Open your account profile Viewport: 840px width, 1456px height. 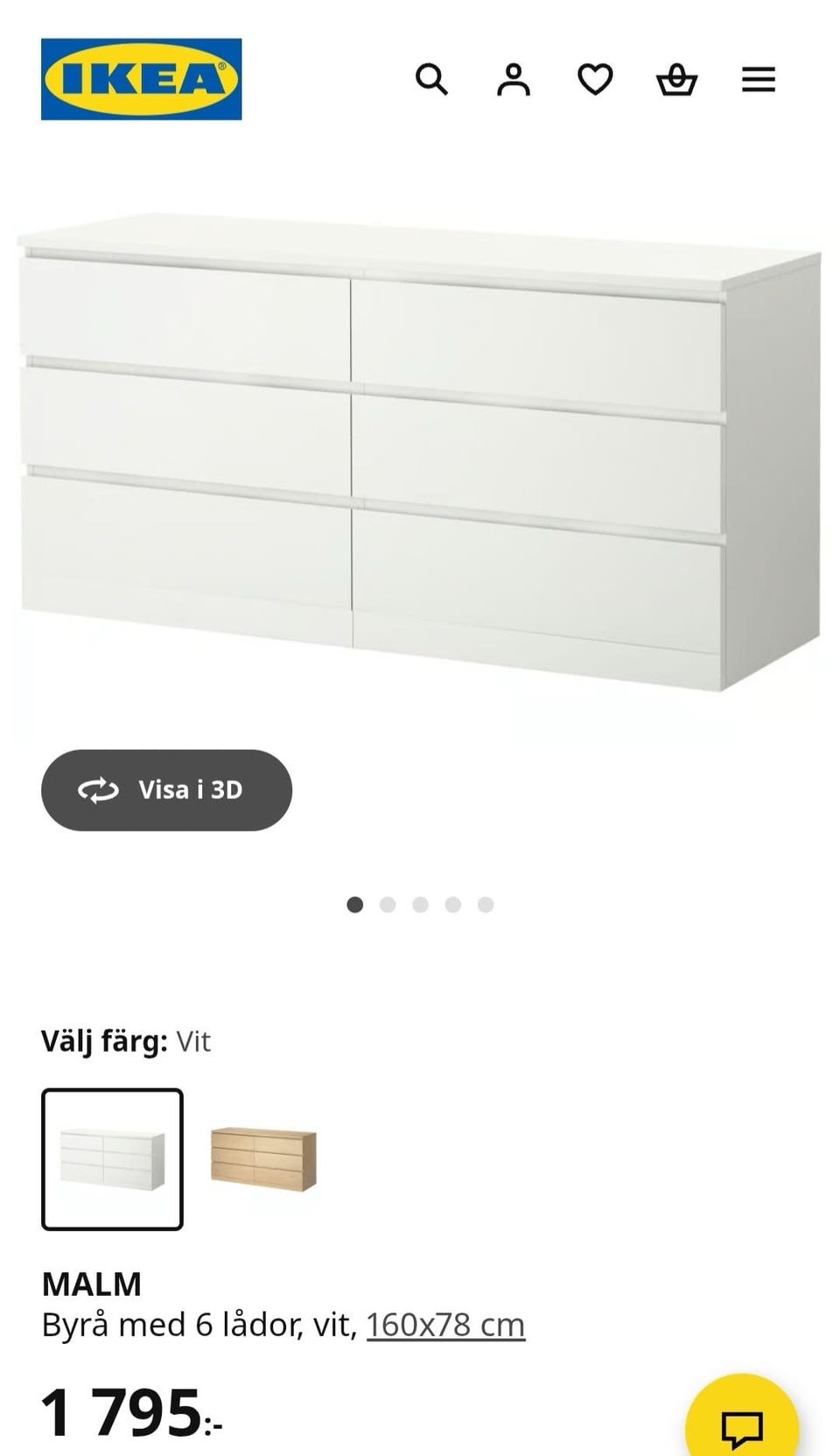514,80
